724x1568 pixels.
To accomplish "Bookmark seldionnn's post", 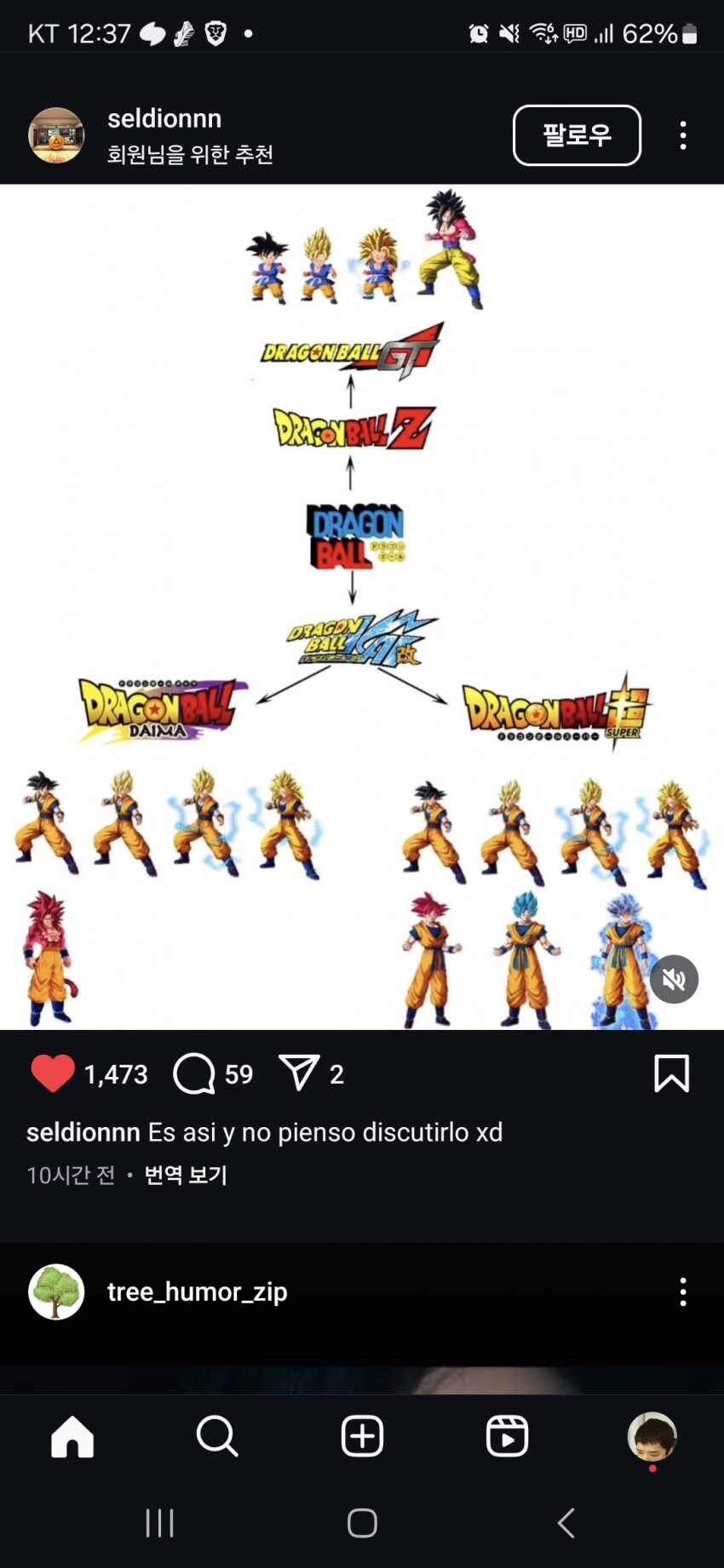I will coord(671,1073).
